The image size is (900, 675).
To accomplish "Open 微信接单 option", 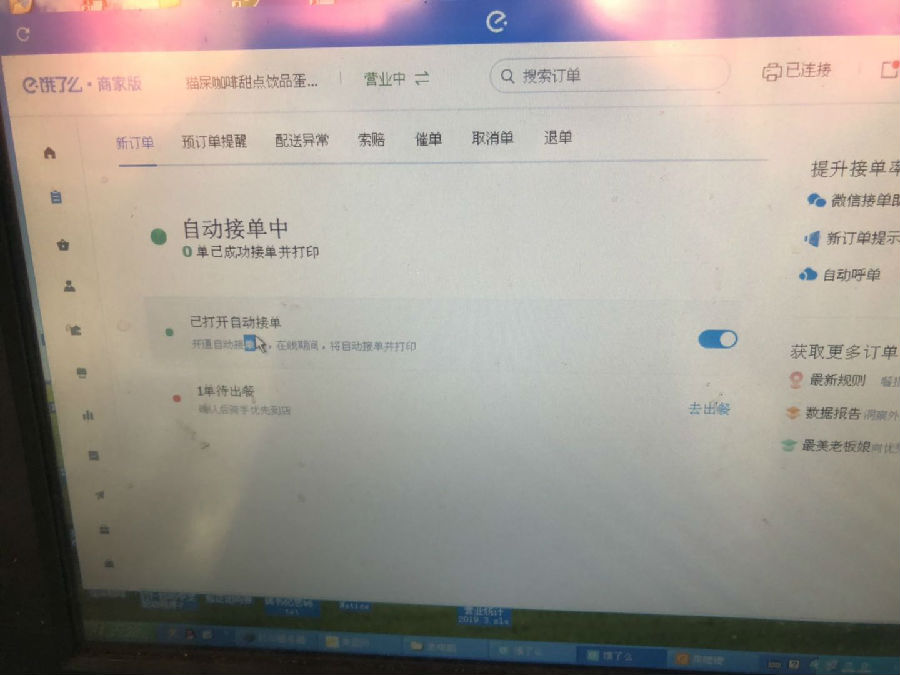I will (x=856, y=200).
